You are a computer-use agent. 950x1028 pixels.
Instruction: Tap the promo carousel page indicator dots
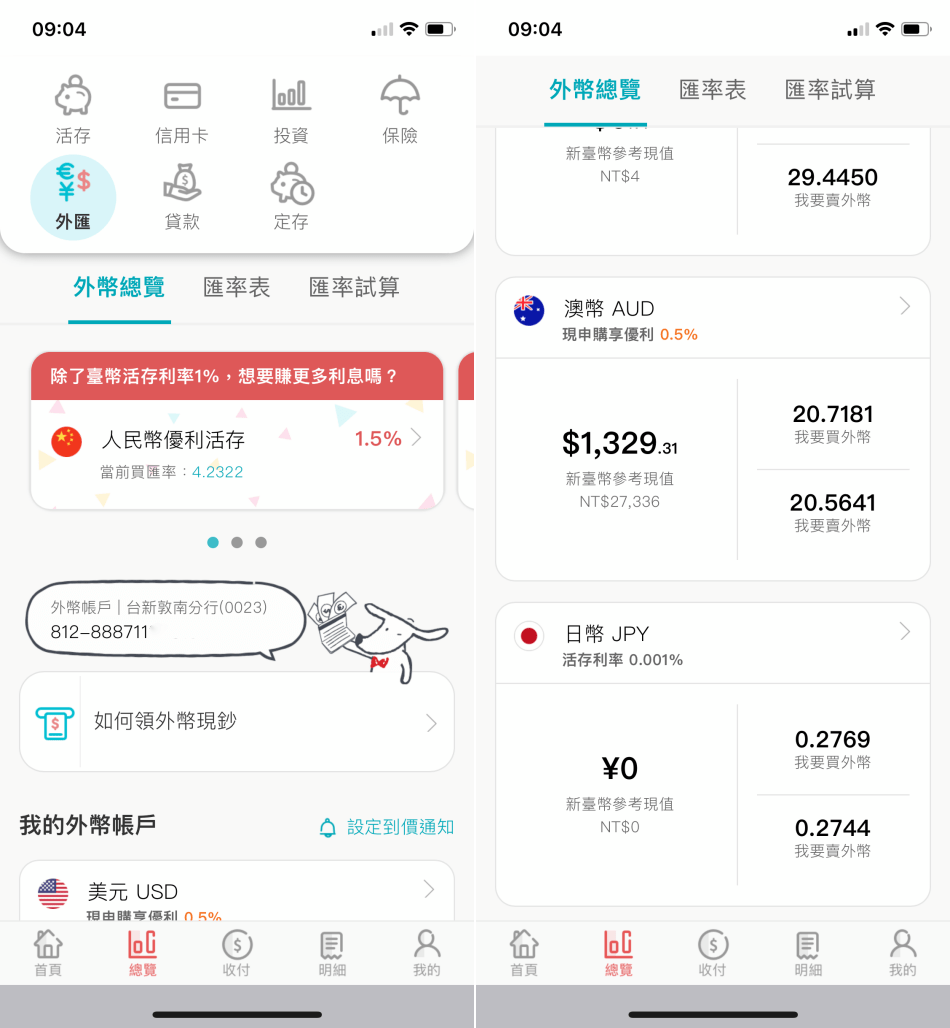[237, 542]
